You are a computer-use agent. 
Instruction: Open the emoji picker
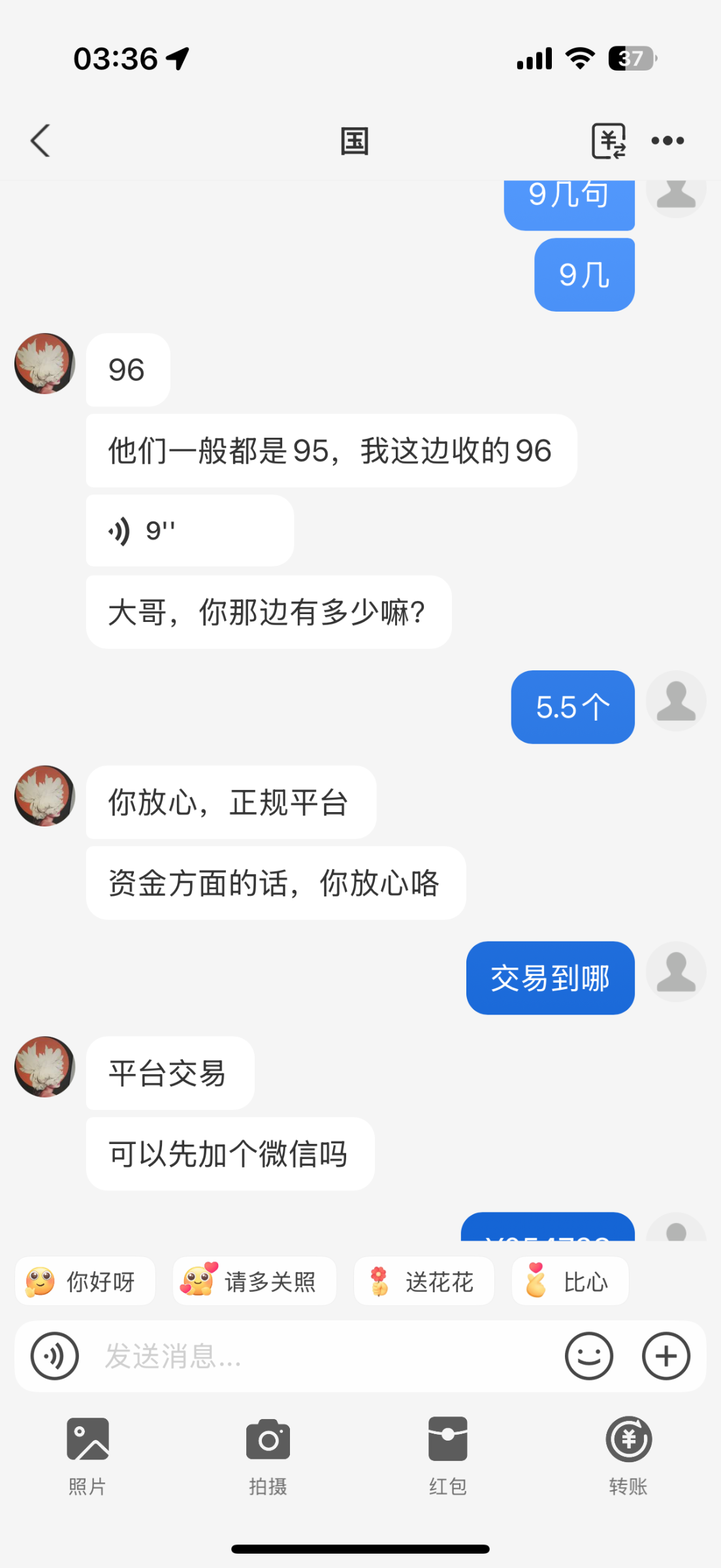click(588, 1356)
